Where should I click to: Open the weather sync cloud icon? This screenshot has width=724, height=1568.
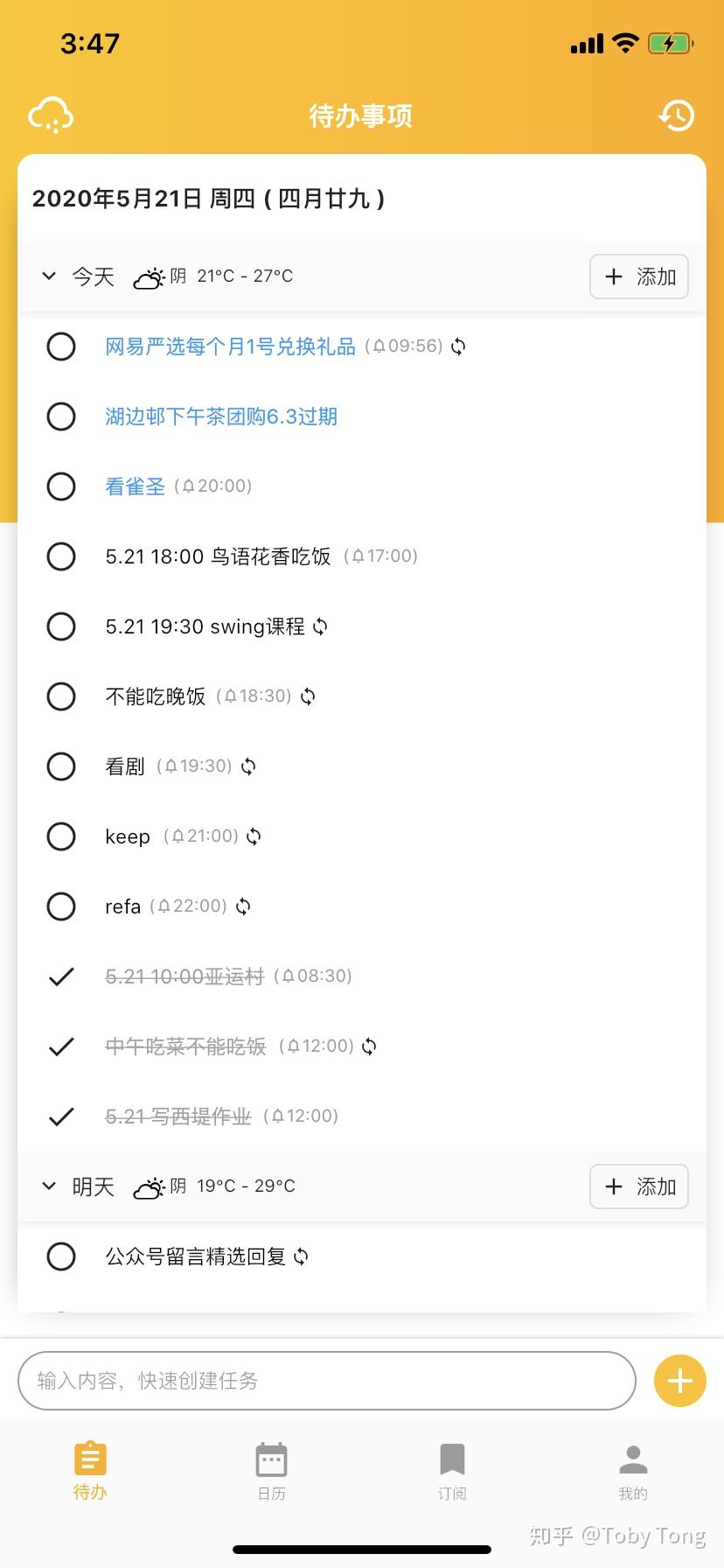pos(50,115)
